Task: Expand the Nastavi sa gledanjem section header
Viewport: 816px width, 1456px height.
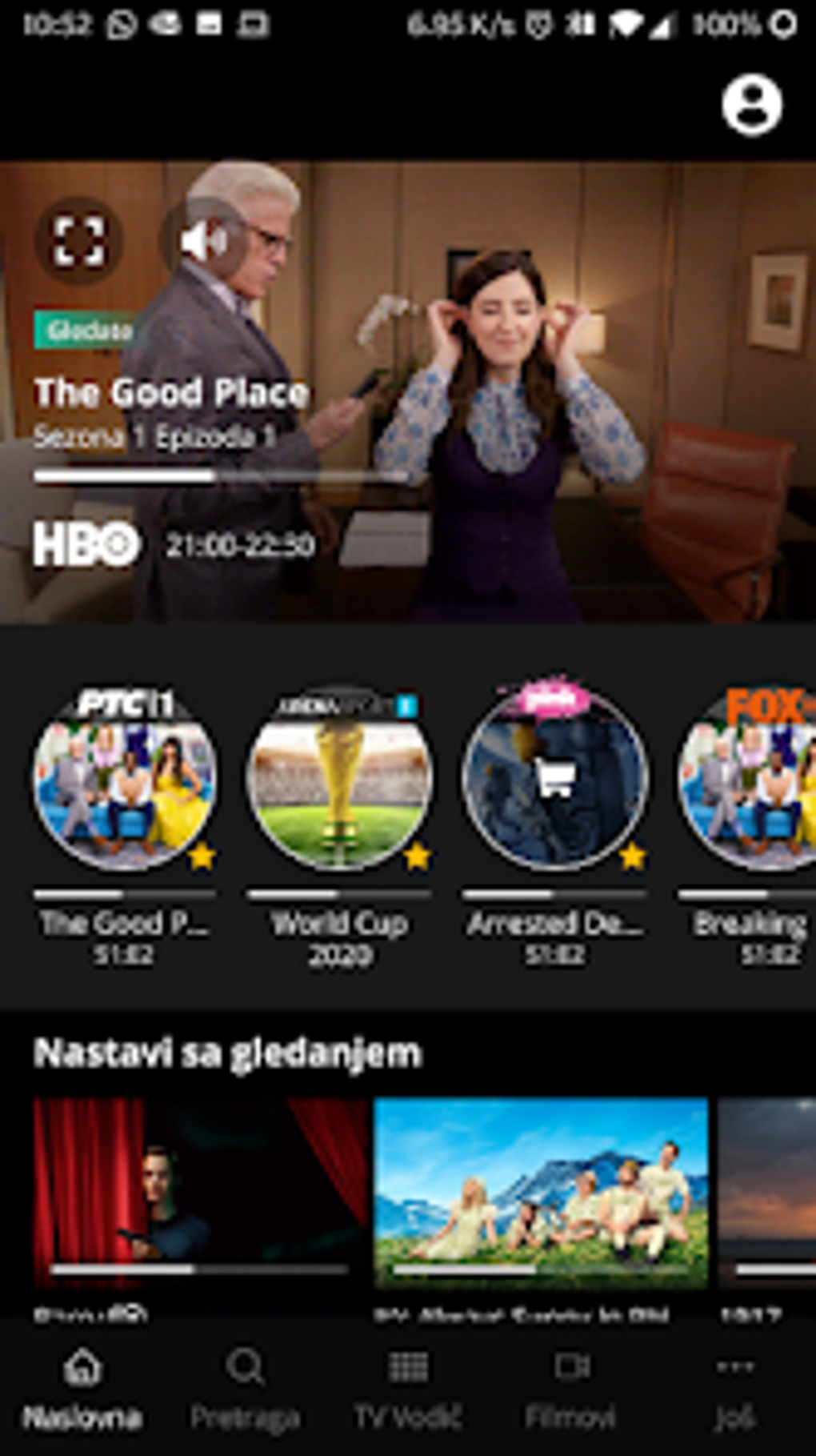Action: click(x=226, y=1052)
